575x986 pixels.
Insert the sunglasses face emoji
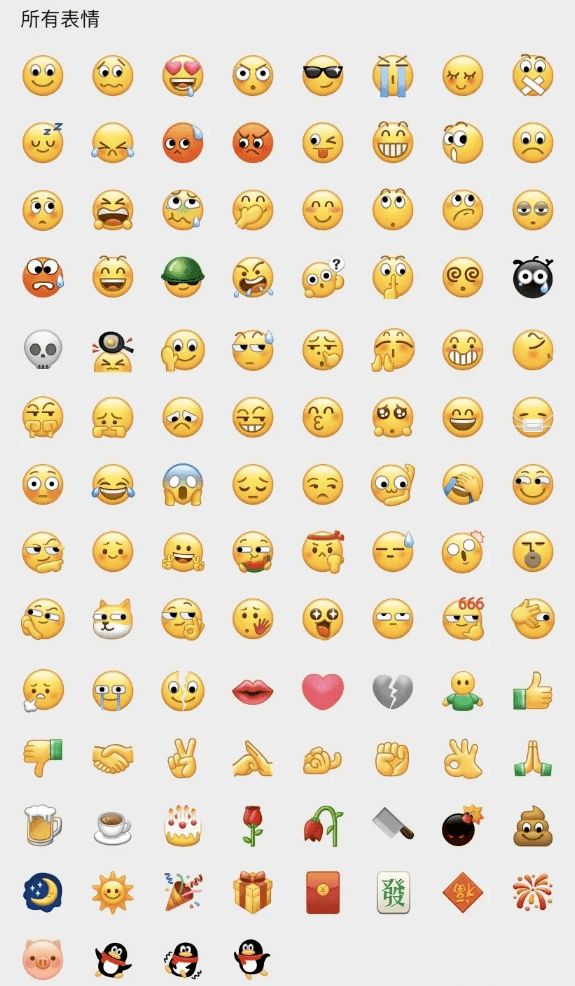[x=323, y=75]
